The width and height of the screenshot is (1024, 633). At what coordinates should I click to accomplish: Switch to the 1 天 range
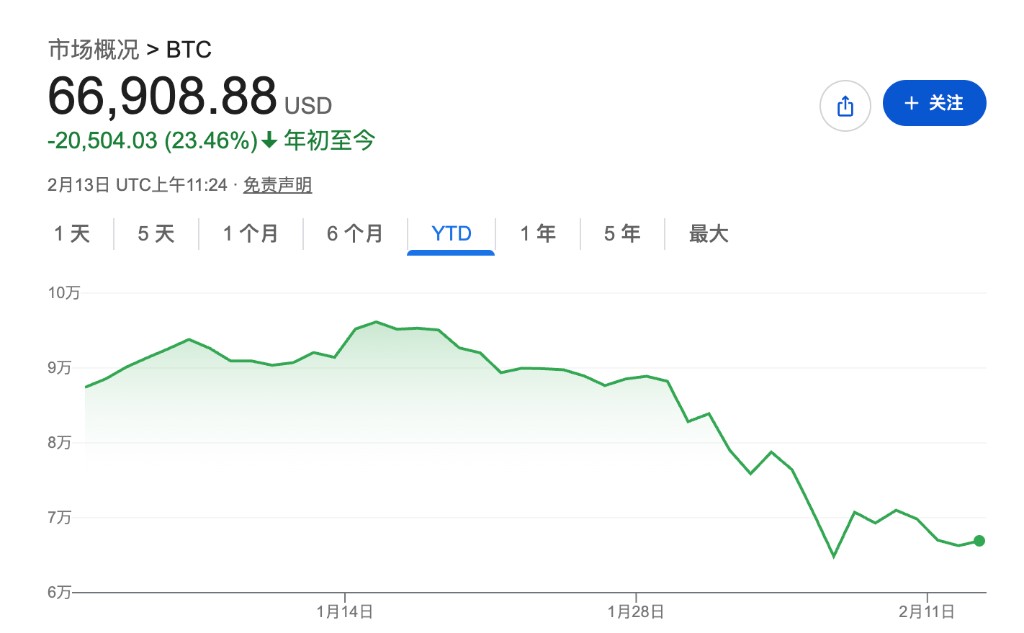click(x=72, y=234)
